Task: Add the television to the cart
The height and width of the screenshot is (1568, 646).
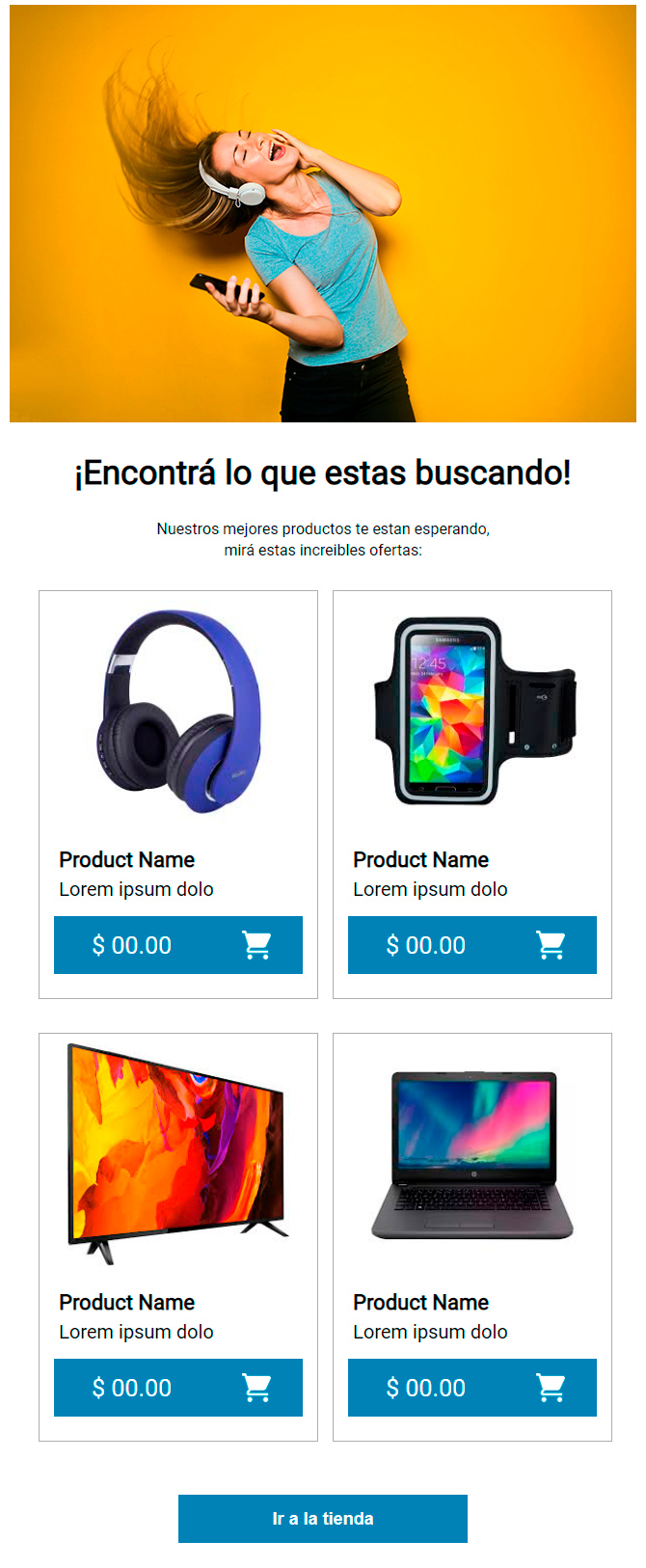Action: (256, 1388)
